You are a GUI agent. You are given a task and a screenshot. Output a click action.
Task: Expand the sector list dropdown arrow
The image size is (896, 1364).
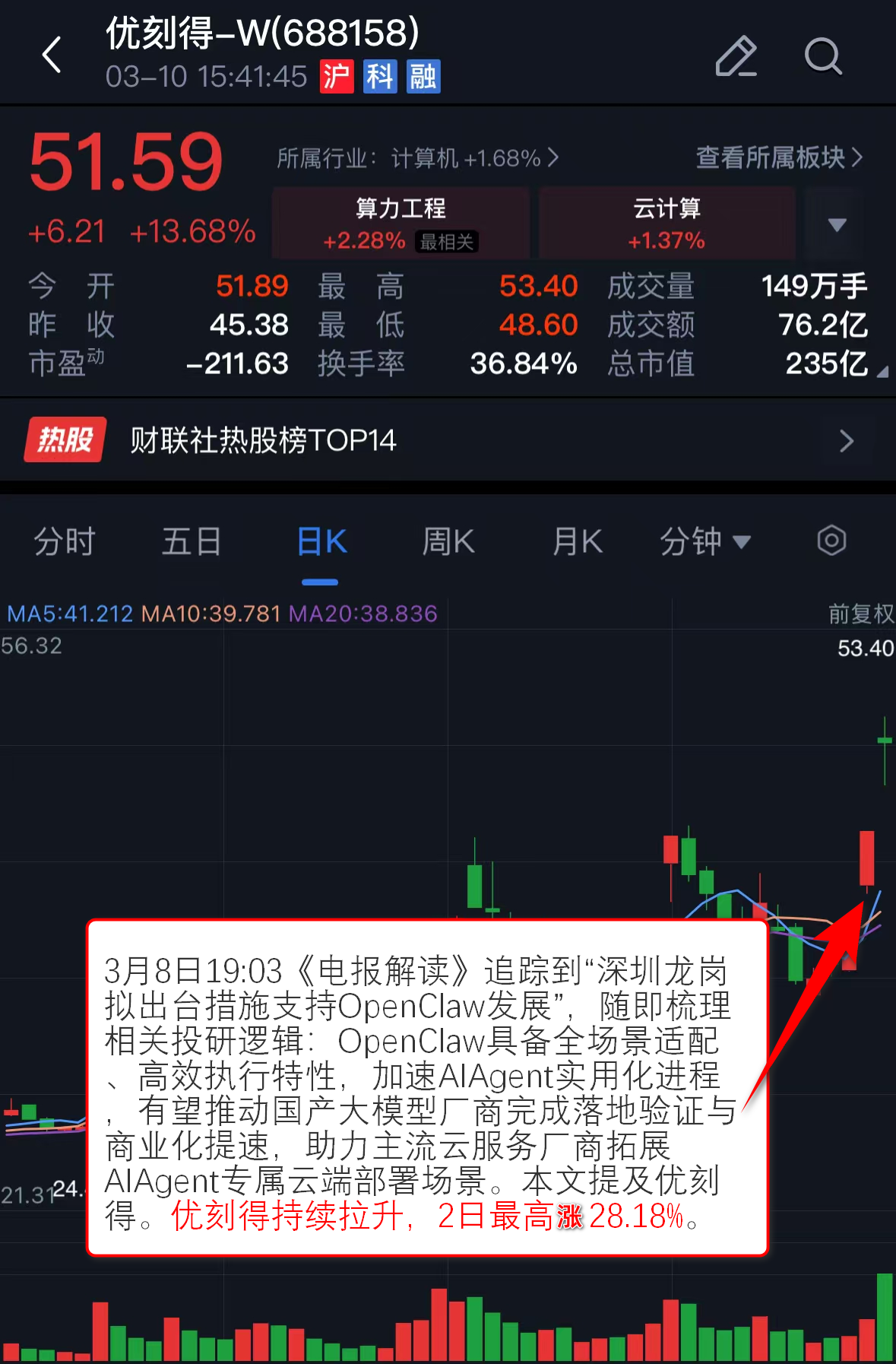coord(837,224)
